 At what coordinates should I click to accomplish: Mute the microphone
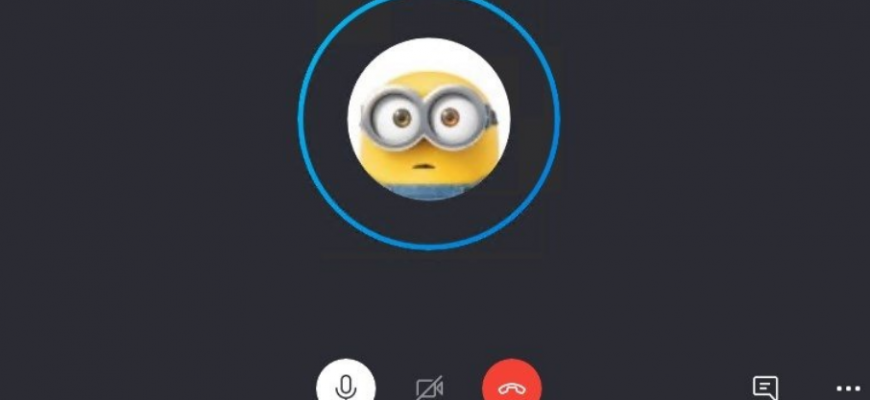[346, 385]
